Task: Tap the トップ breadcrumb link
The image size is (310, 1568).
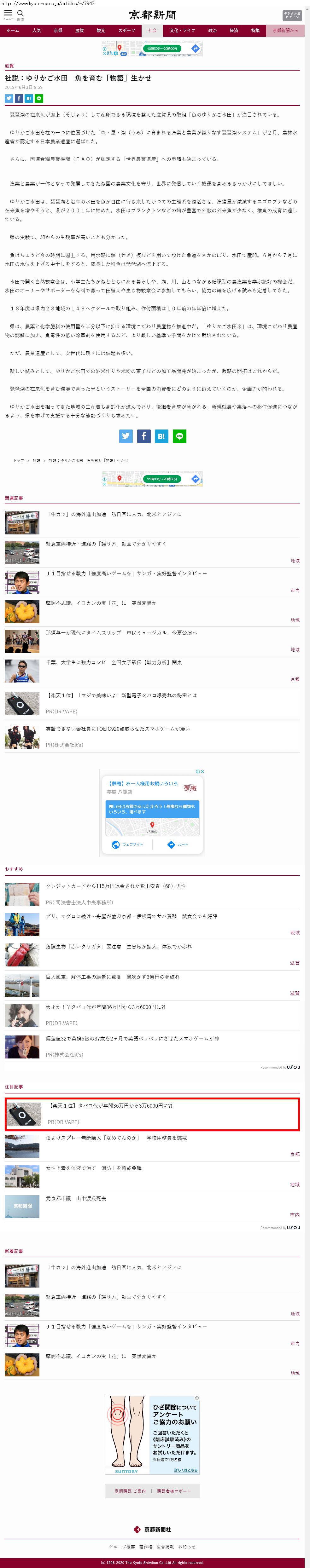Action: [x=19, y=460]
